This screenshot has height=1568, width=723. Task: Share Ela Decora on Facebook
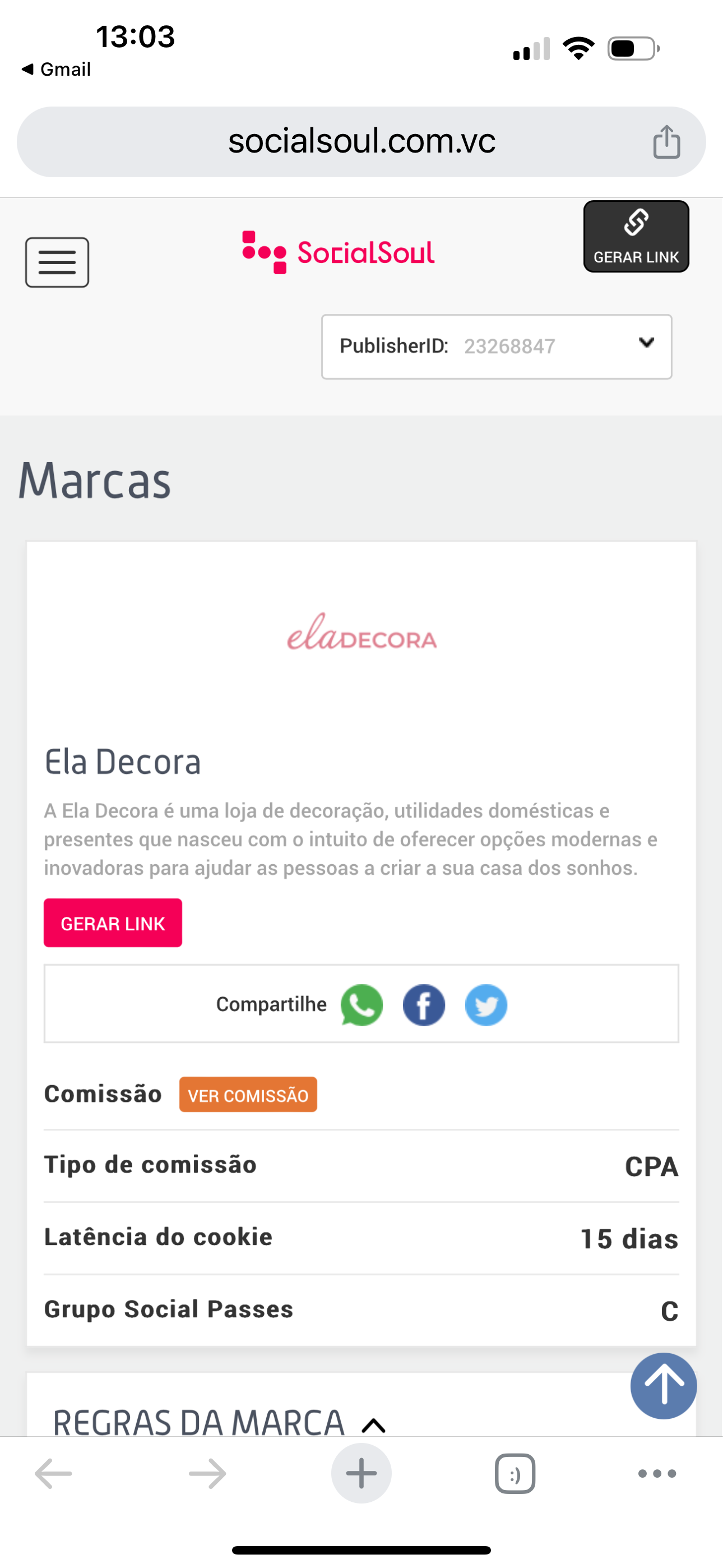pos(424,1005)
